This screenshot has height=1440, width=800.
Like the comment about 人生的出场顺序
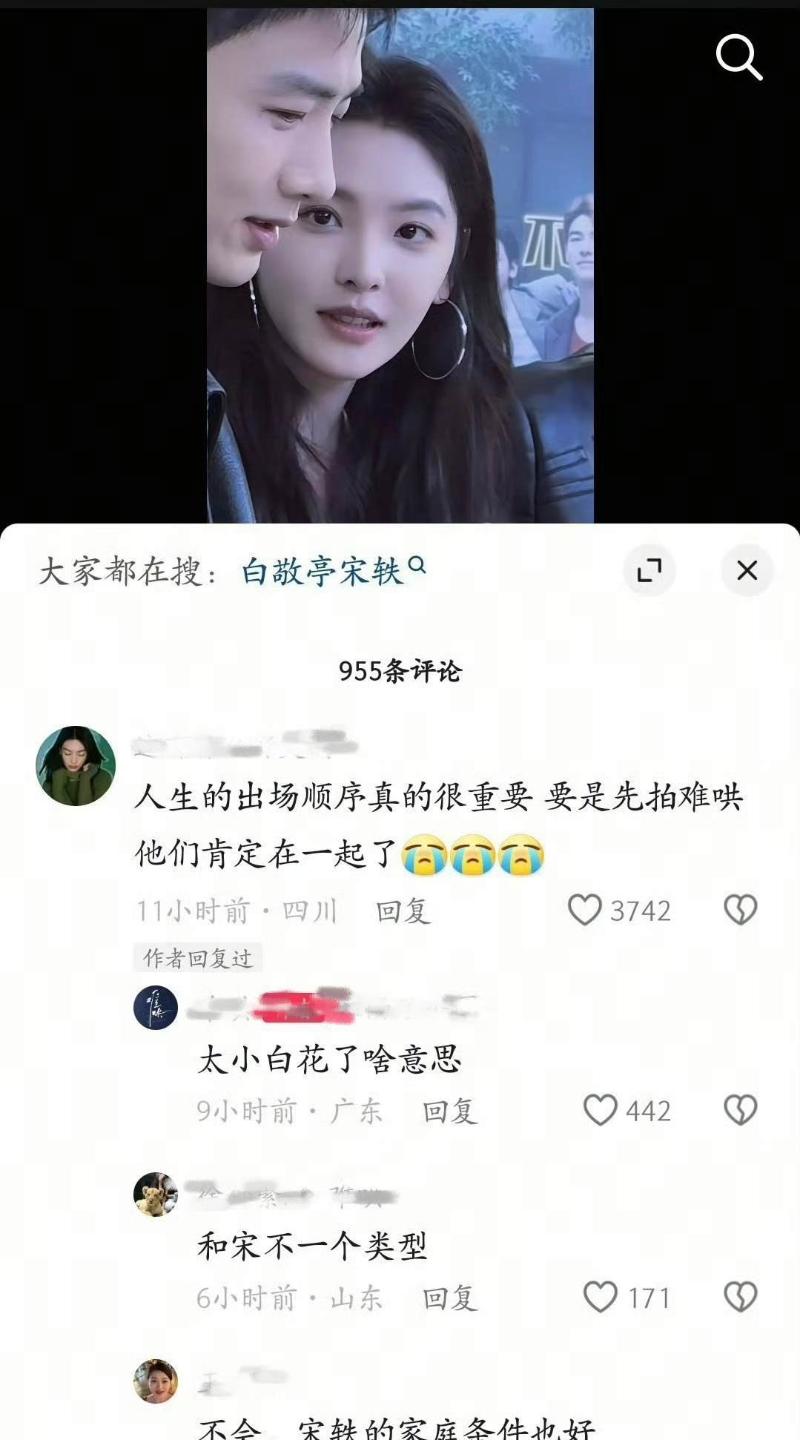[585, 910]
